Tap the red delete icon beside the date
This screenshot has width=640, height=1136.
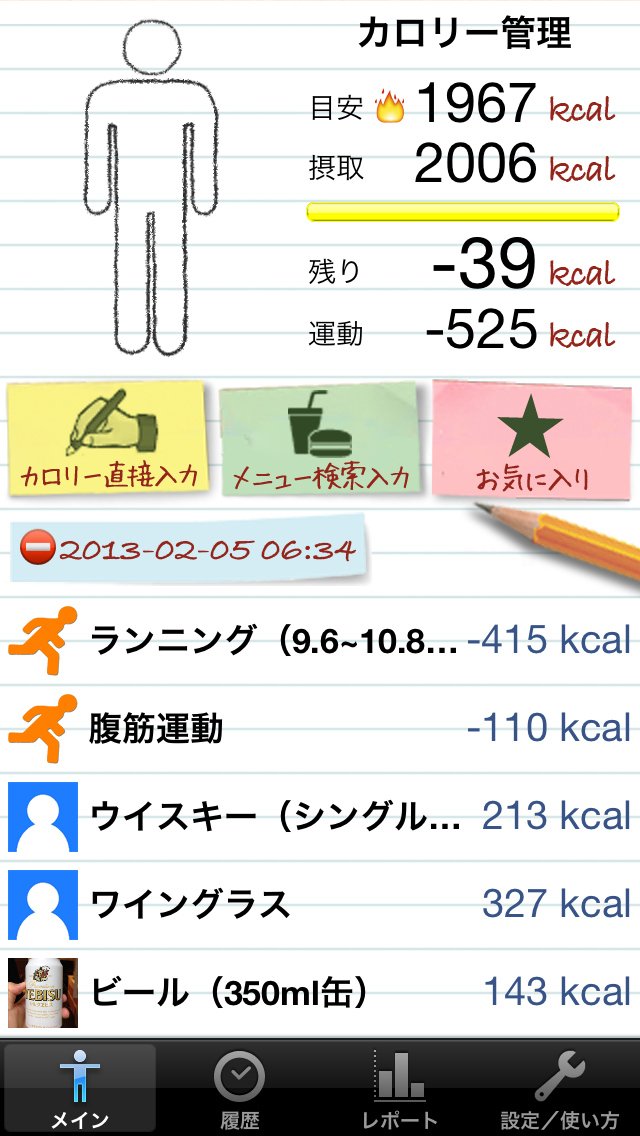(38, 549)
